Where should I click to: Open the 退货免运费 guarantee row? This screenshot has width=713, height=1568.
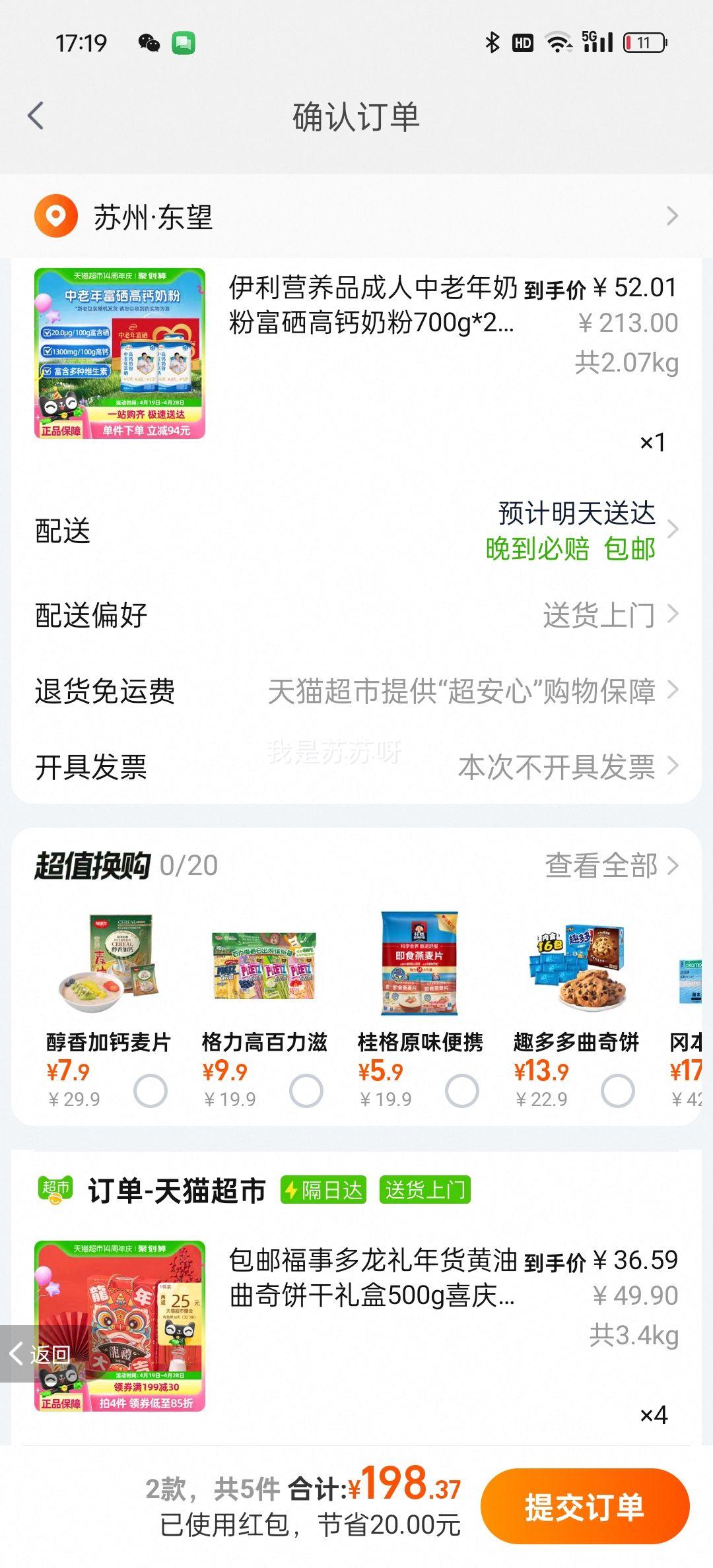[672, 692]
